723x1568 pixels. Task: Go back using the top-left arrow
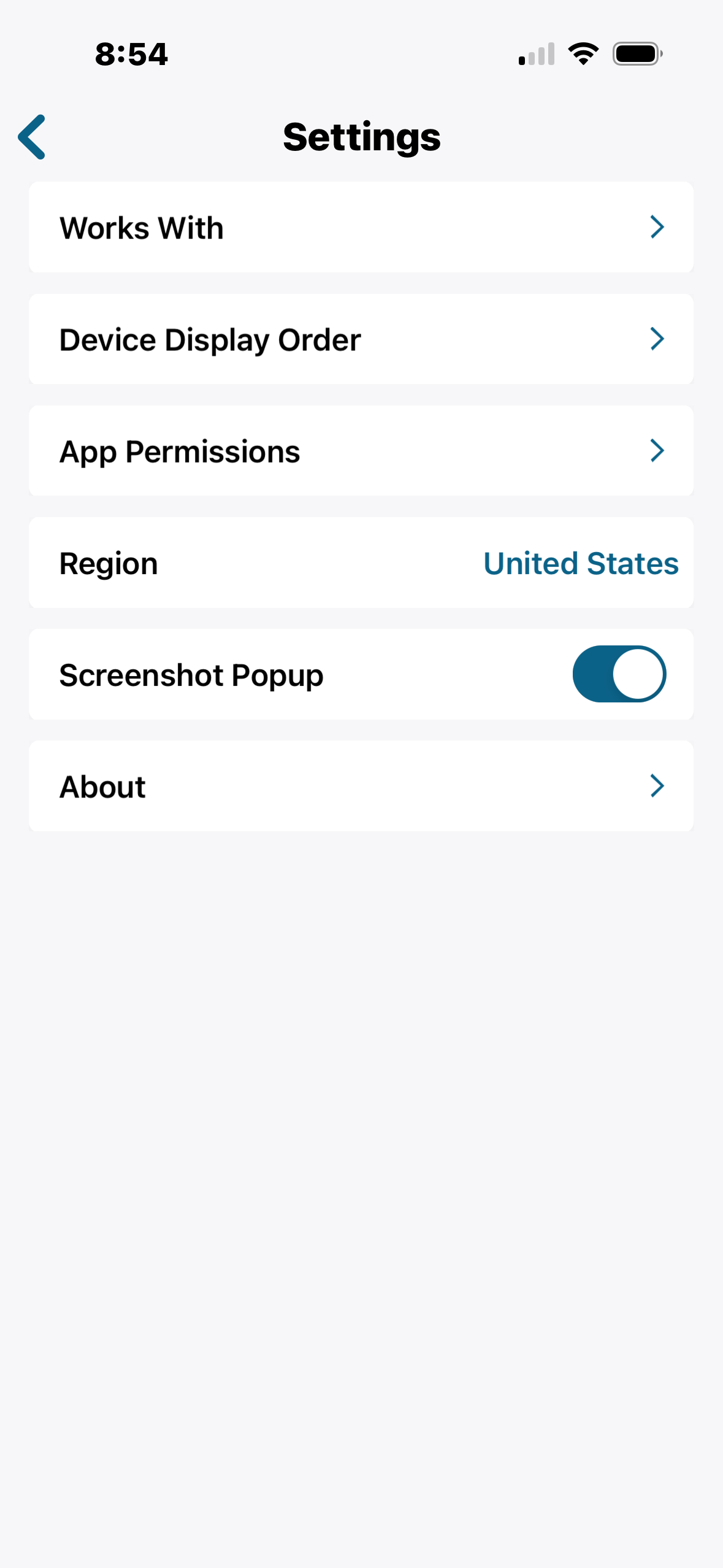click(32, 137)
